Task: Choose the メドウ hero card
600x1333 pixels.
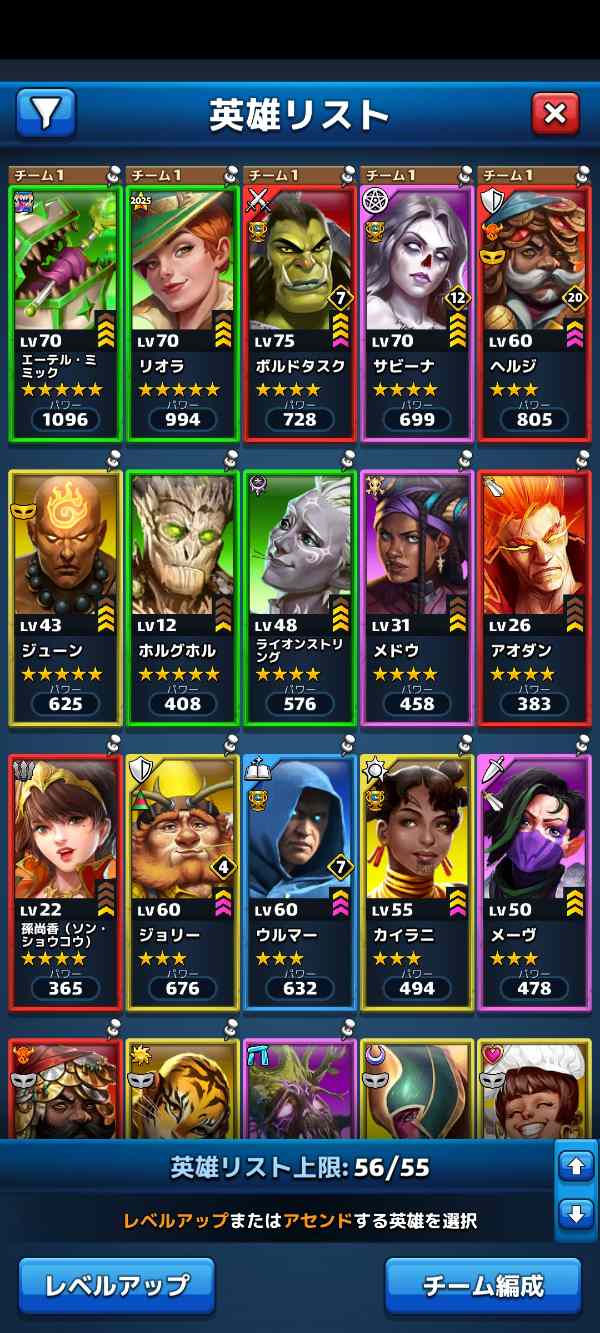Action: pos(416,598)
